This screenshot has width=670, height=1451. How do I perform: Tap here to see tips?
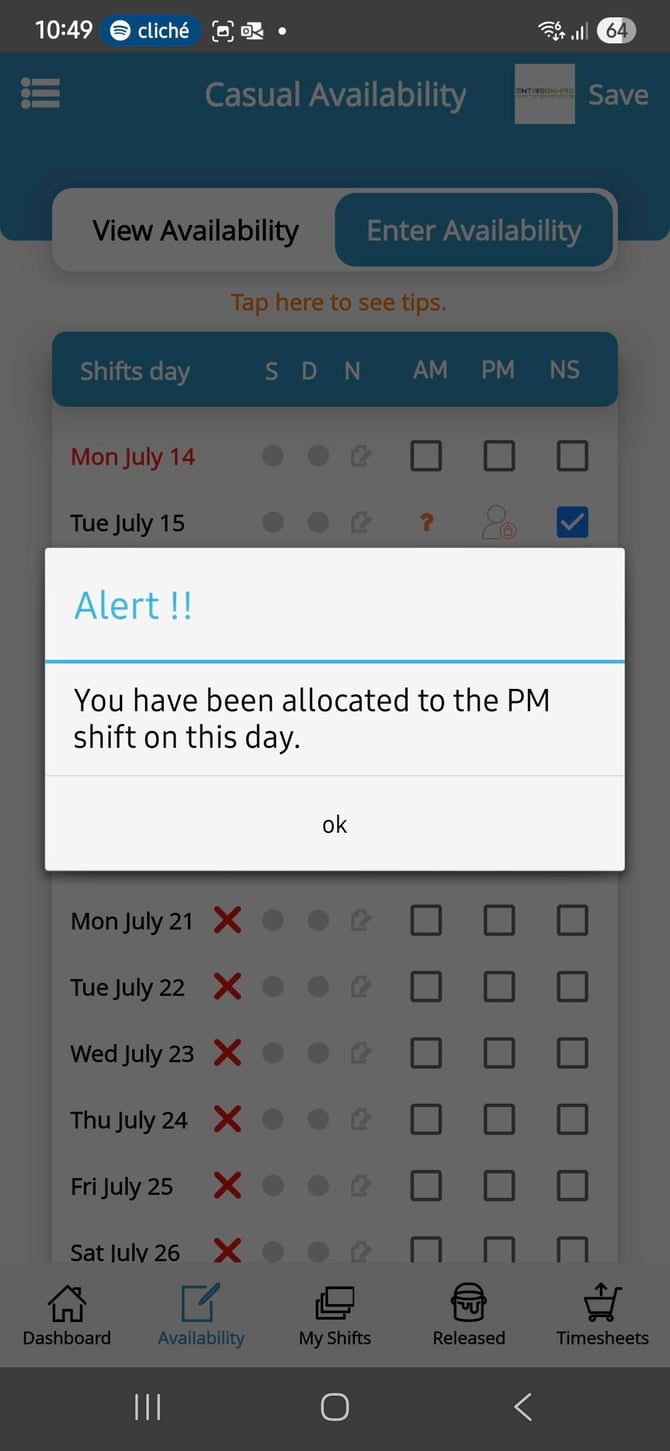tap(338, 302)
